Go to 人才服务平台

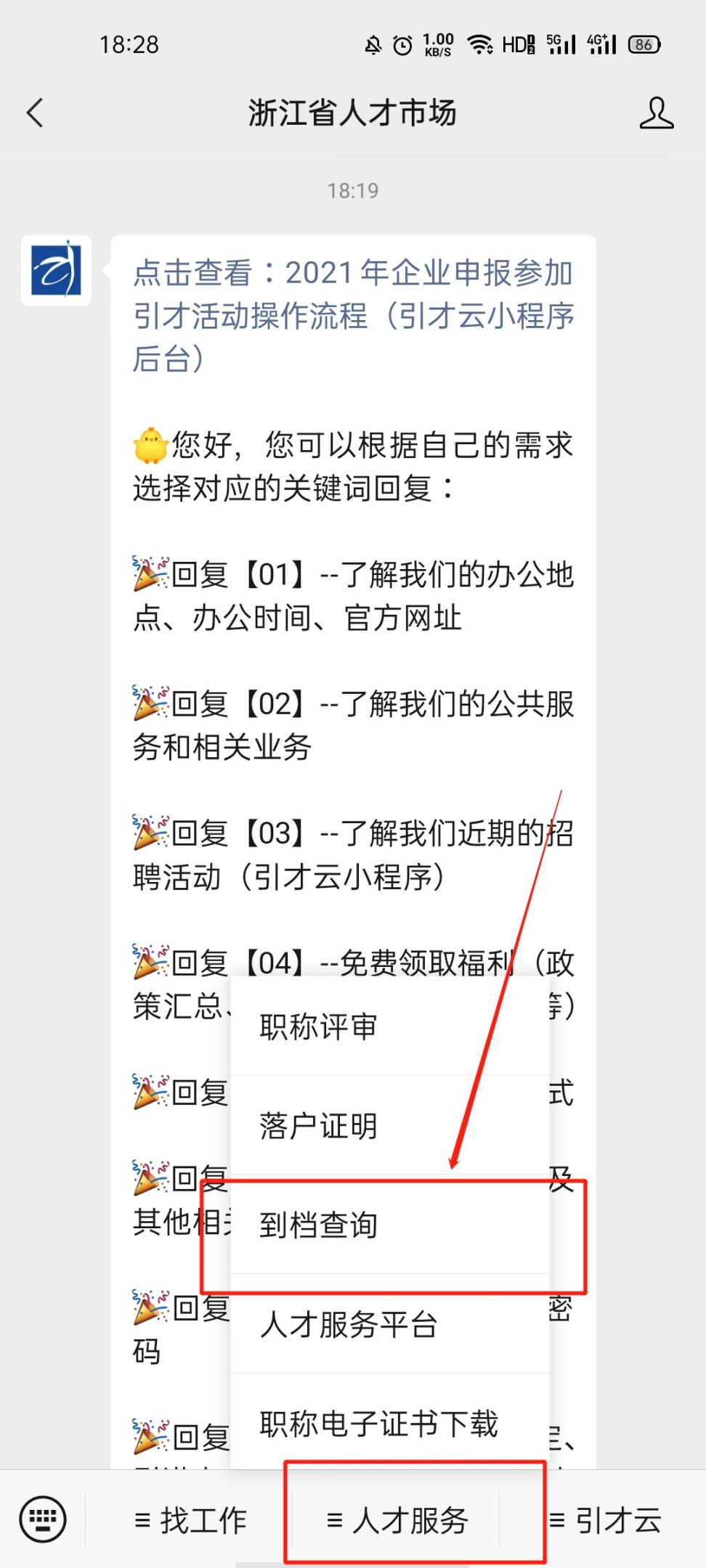[x=389, y=1324]
